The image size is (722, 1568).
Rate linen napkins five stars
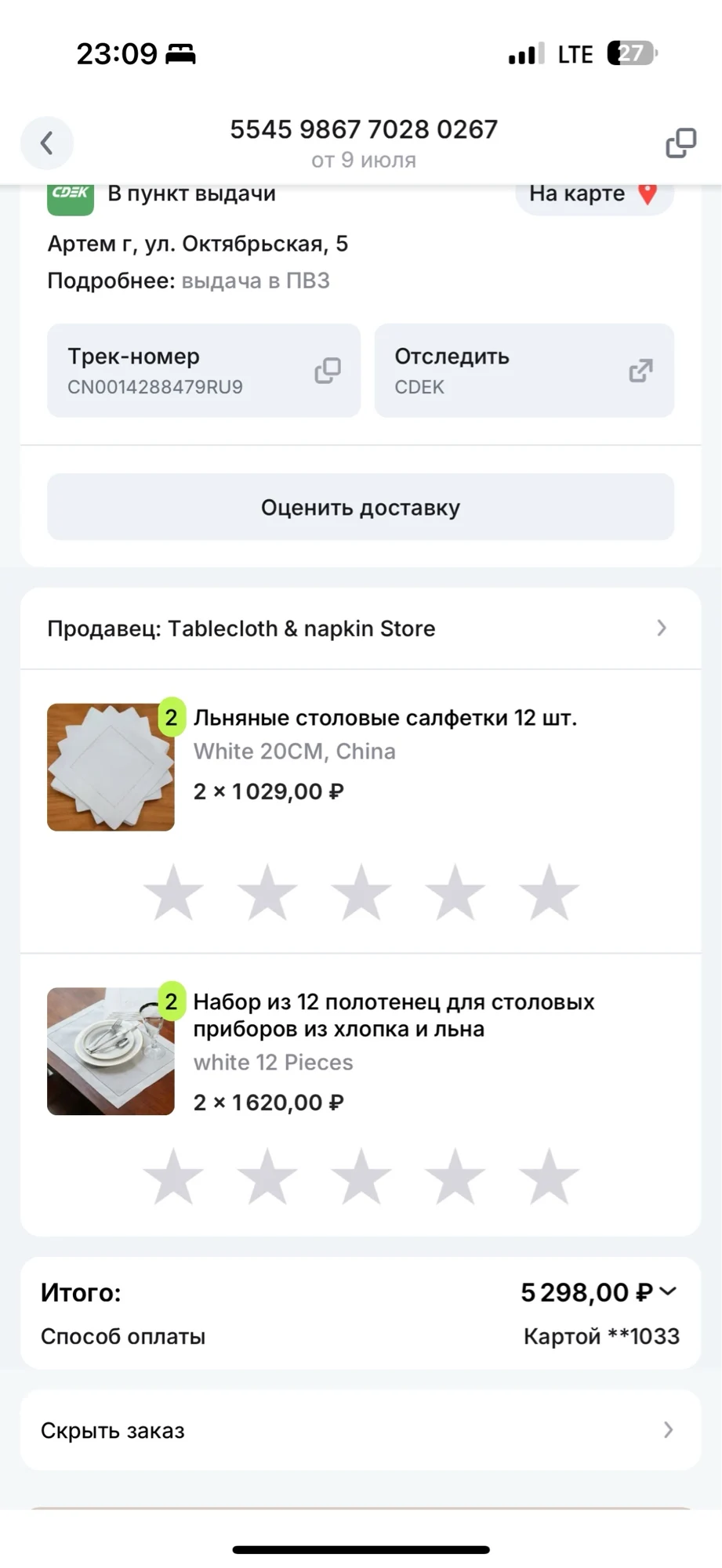(x=549, y=893)
